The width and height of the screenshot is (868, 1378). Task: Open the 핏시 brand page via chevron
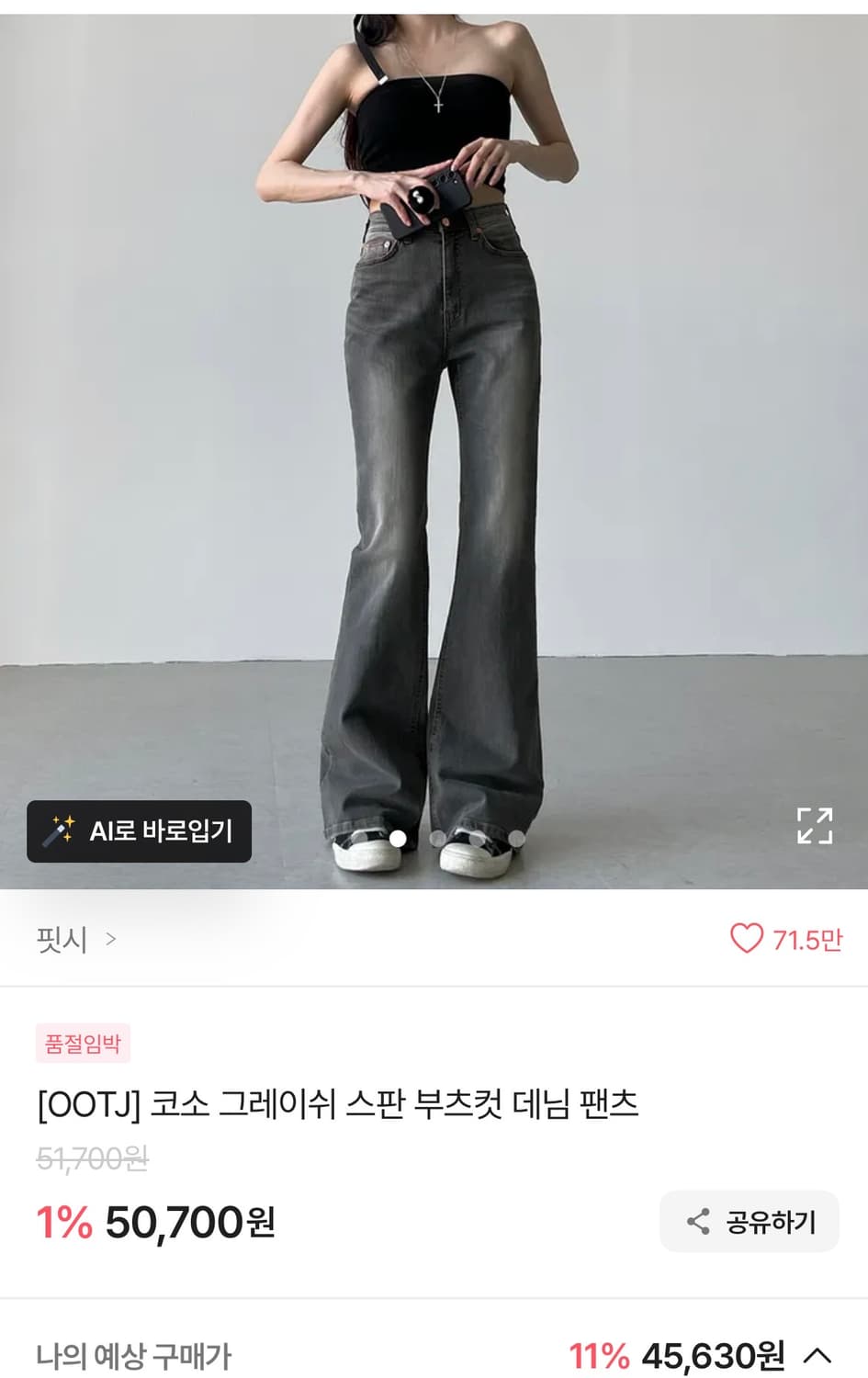point(112,939)
